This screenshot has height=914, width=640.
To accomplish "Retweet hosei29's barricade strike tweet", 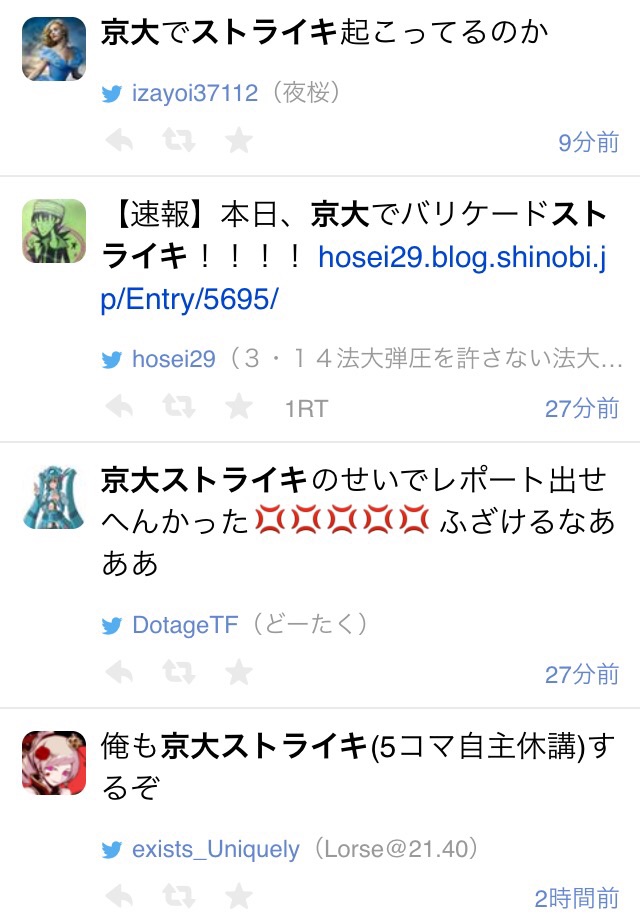I will (x=179, y=407).
